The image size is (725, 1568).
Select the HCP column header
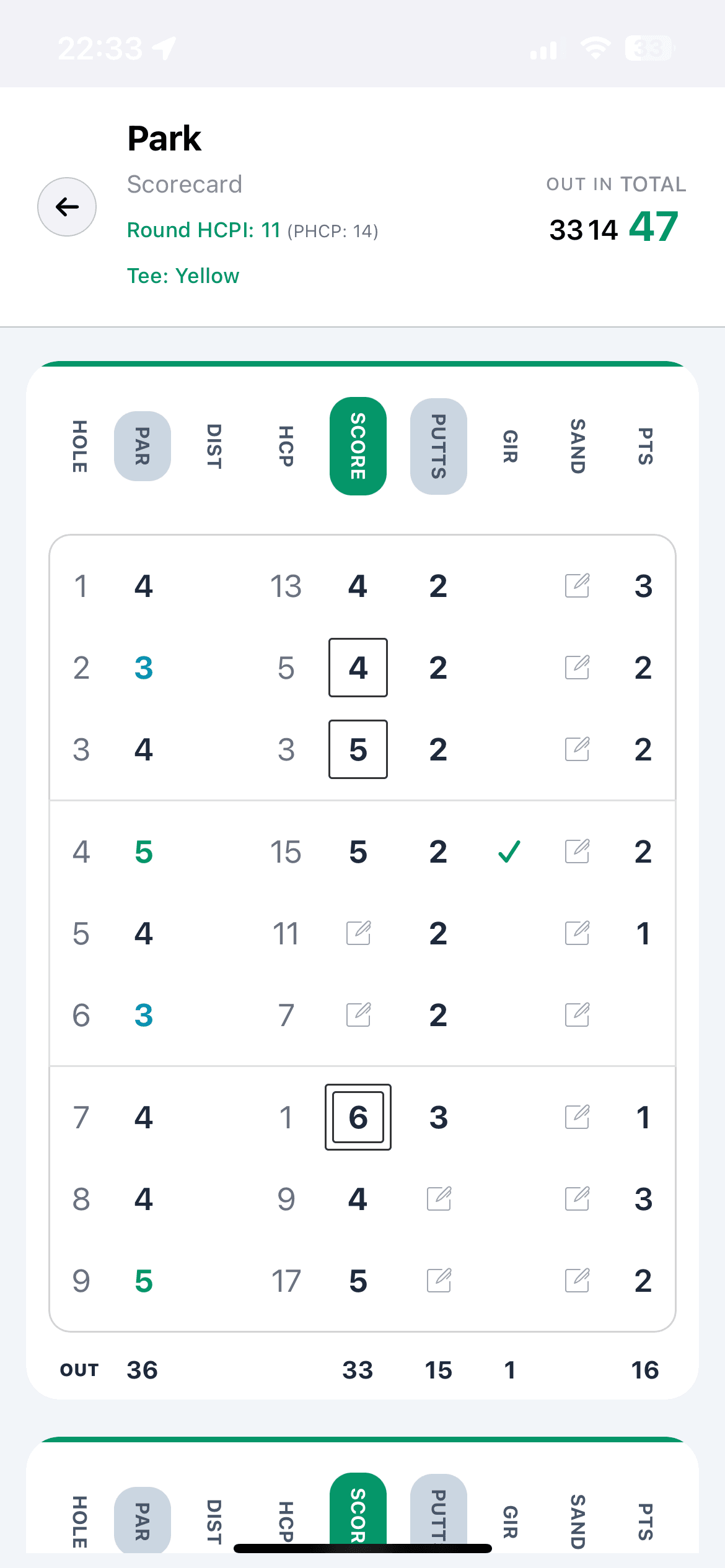point(285,446)
